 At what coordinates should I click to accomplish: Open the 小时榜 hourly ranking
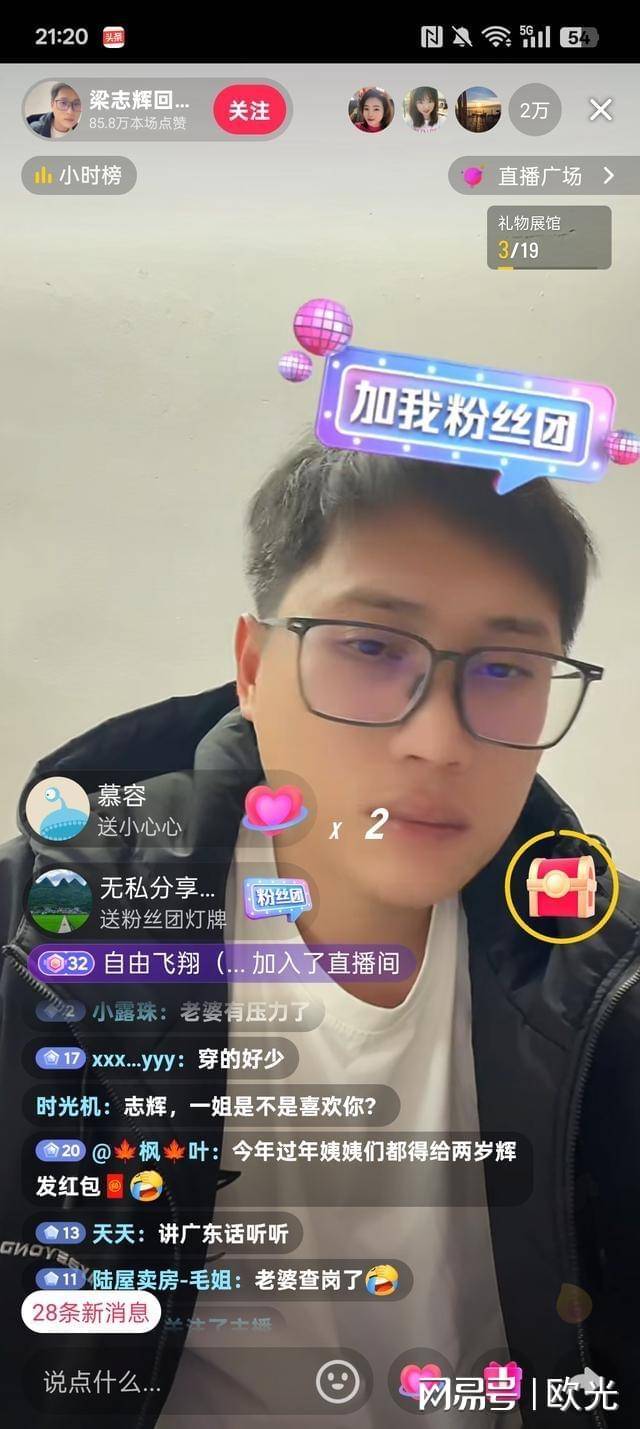79,175
